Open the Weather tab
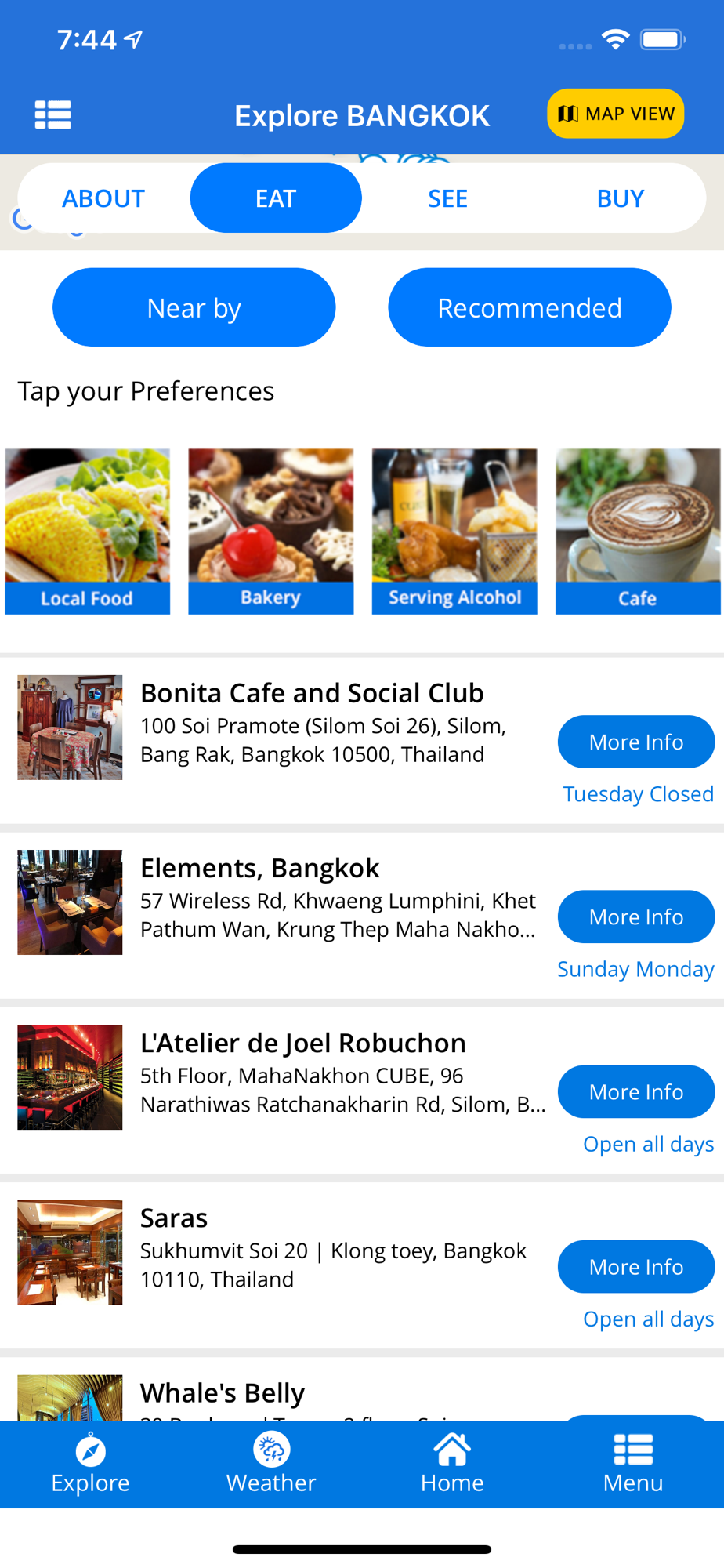Image resolution: width=724 pixels, height=1568 pixels. [x=271, y=1465]
